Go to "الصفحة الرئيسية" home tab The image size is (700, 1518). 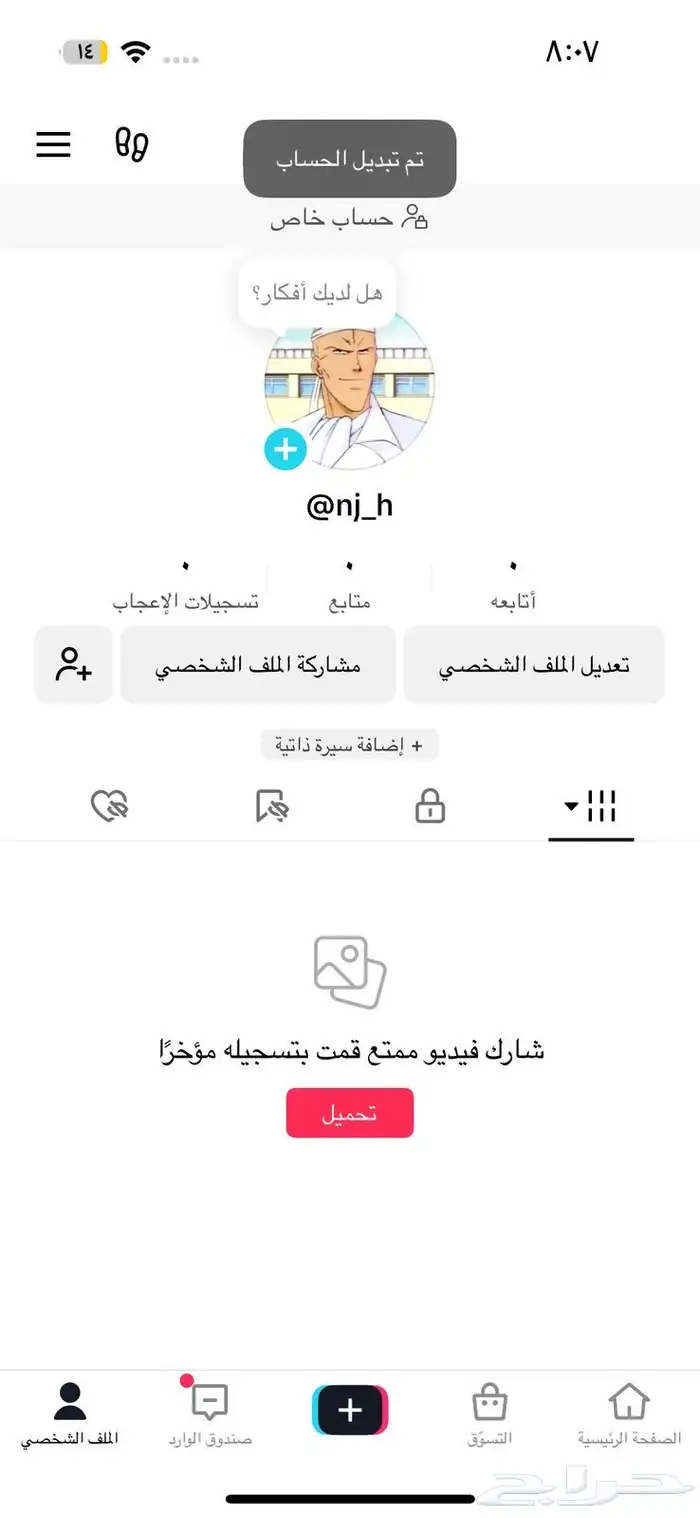coord(629,1414)
